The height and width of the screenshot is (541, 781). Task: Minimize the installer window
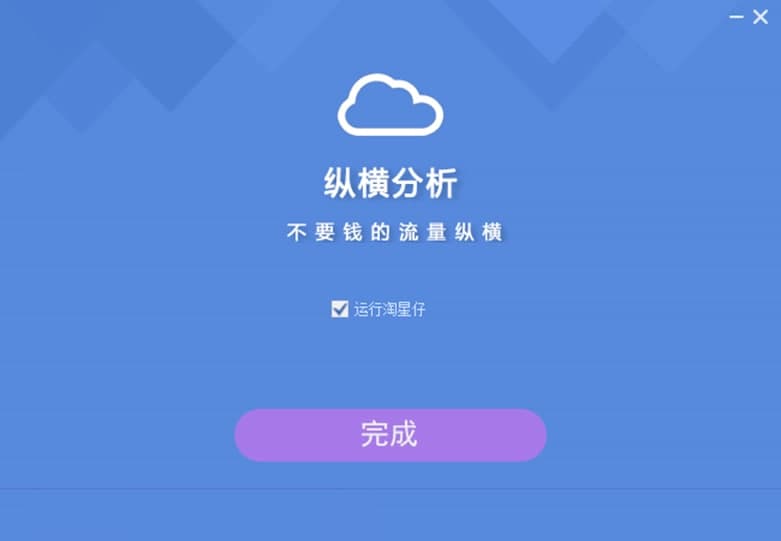[x=736, y=17]
